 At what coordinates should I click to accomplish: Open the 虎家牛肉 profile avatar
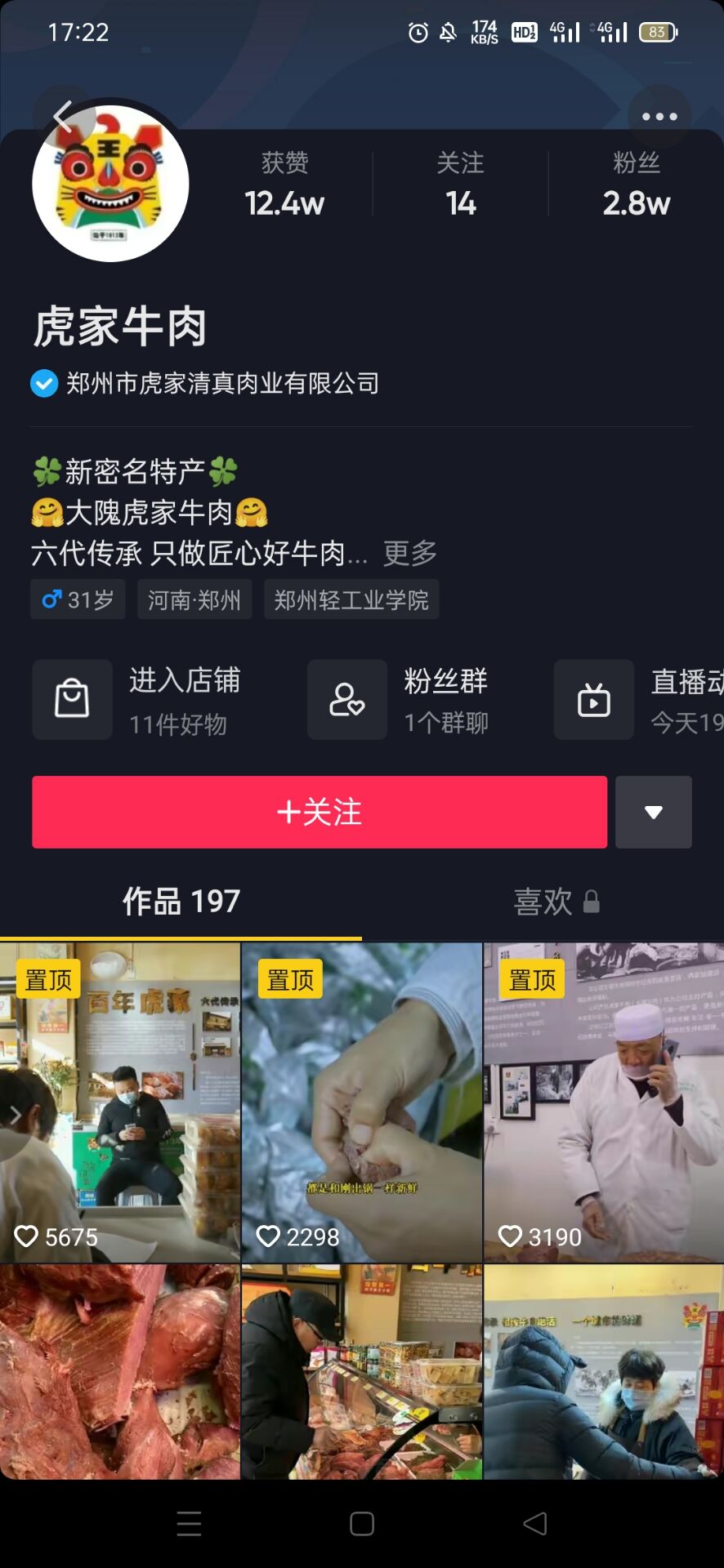pos(110,184)
